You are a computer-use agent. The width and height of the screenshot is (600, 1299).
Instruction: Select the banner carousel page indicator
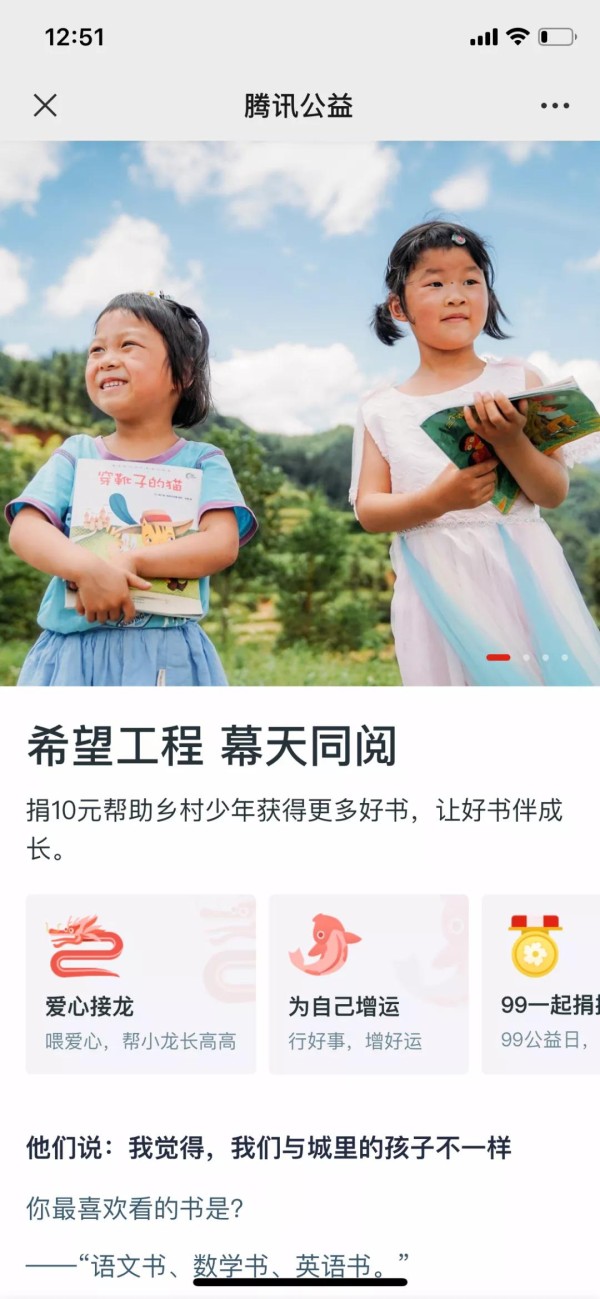[x=526, y=658]
